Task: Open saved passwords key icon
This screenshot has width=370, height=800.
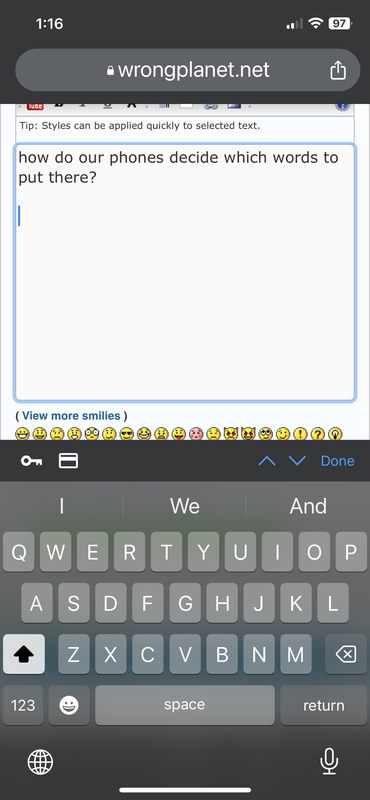Action: tap(32, 461)
